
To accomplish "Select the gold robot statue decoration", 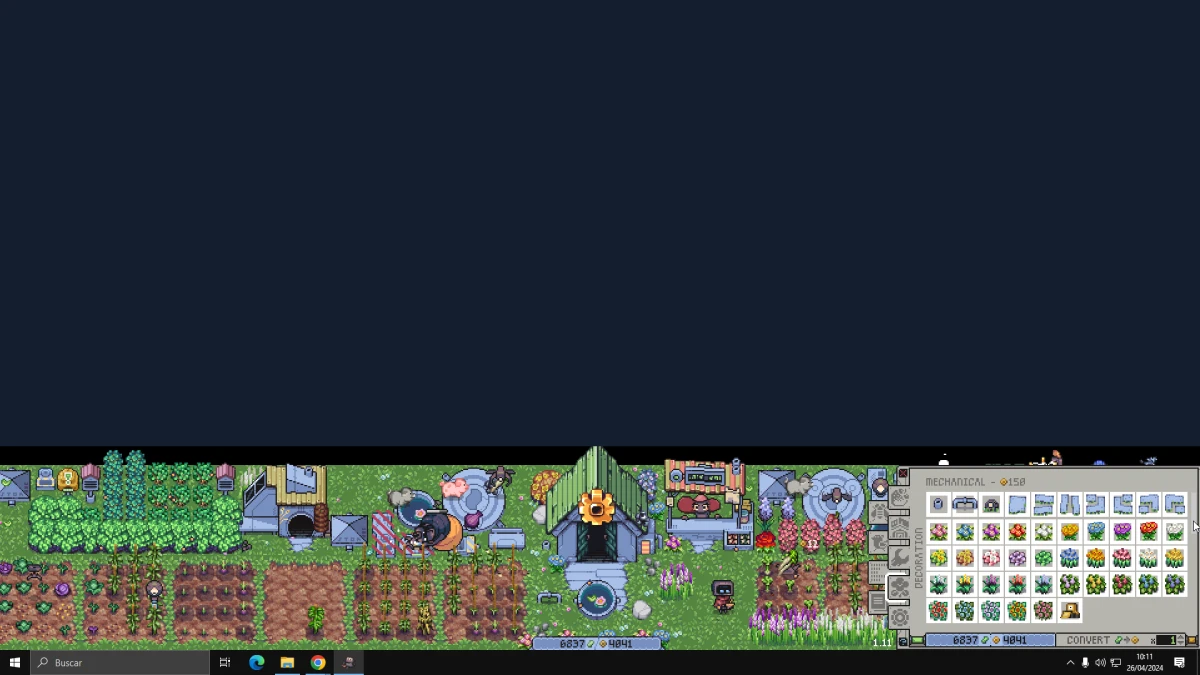I will pos(1070,610).
